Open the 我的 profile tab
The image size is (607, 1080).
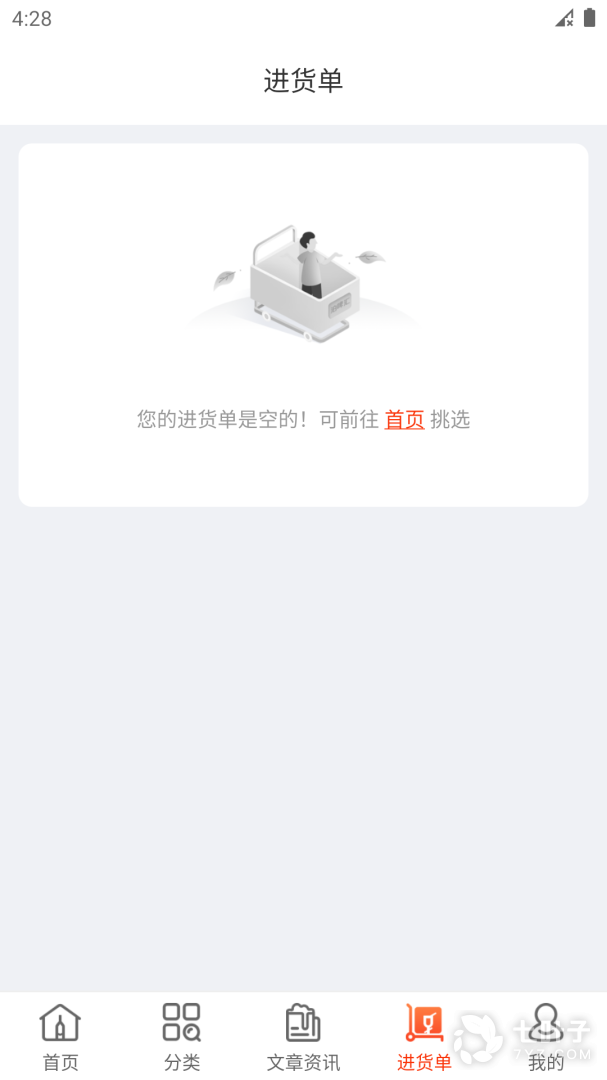point(546,1037)
